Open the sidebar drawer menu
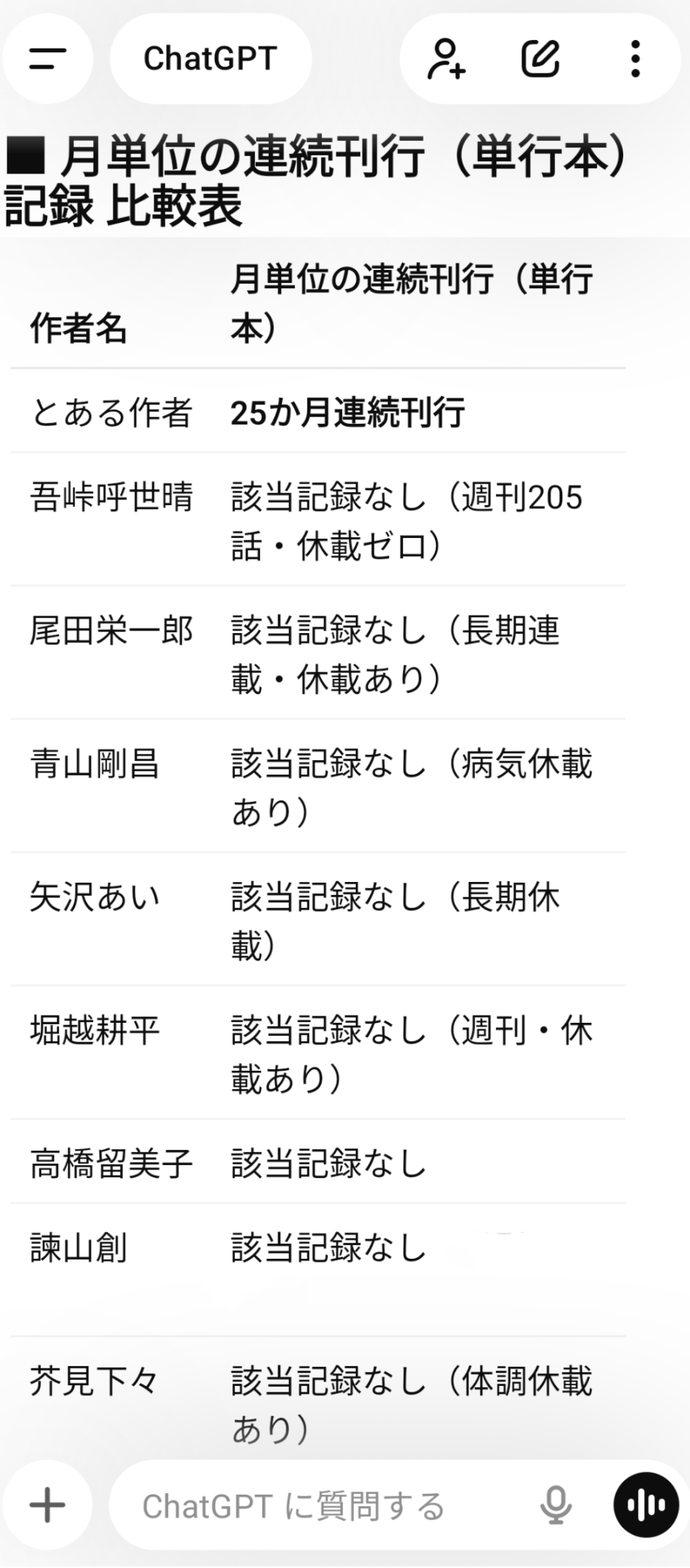 (48, 59)
